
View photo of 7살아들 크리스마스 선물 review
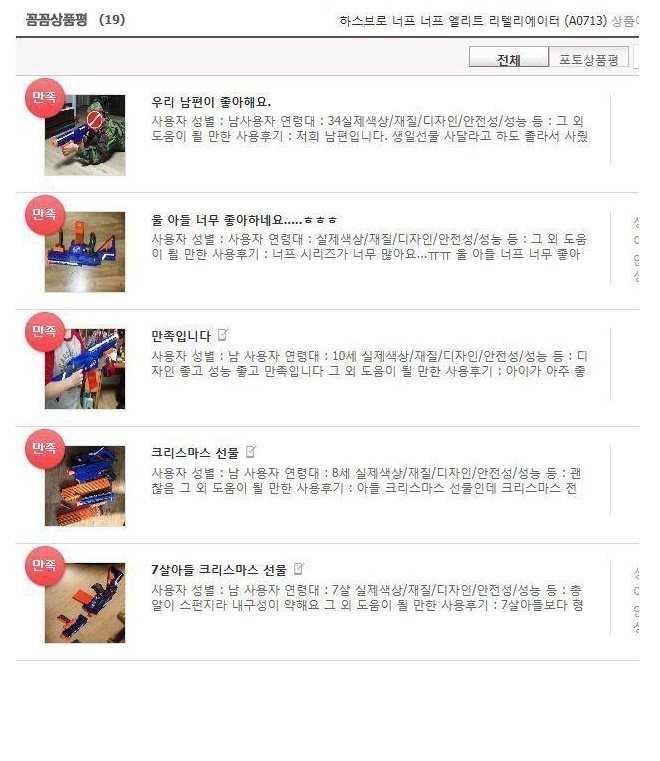[x=85, y=602]
